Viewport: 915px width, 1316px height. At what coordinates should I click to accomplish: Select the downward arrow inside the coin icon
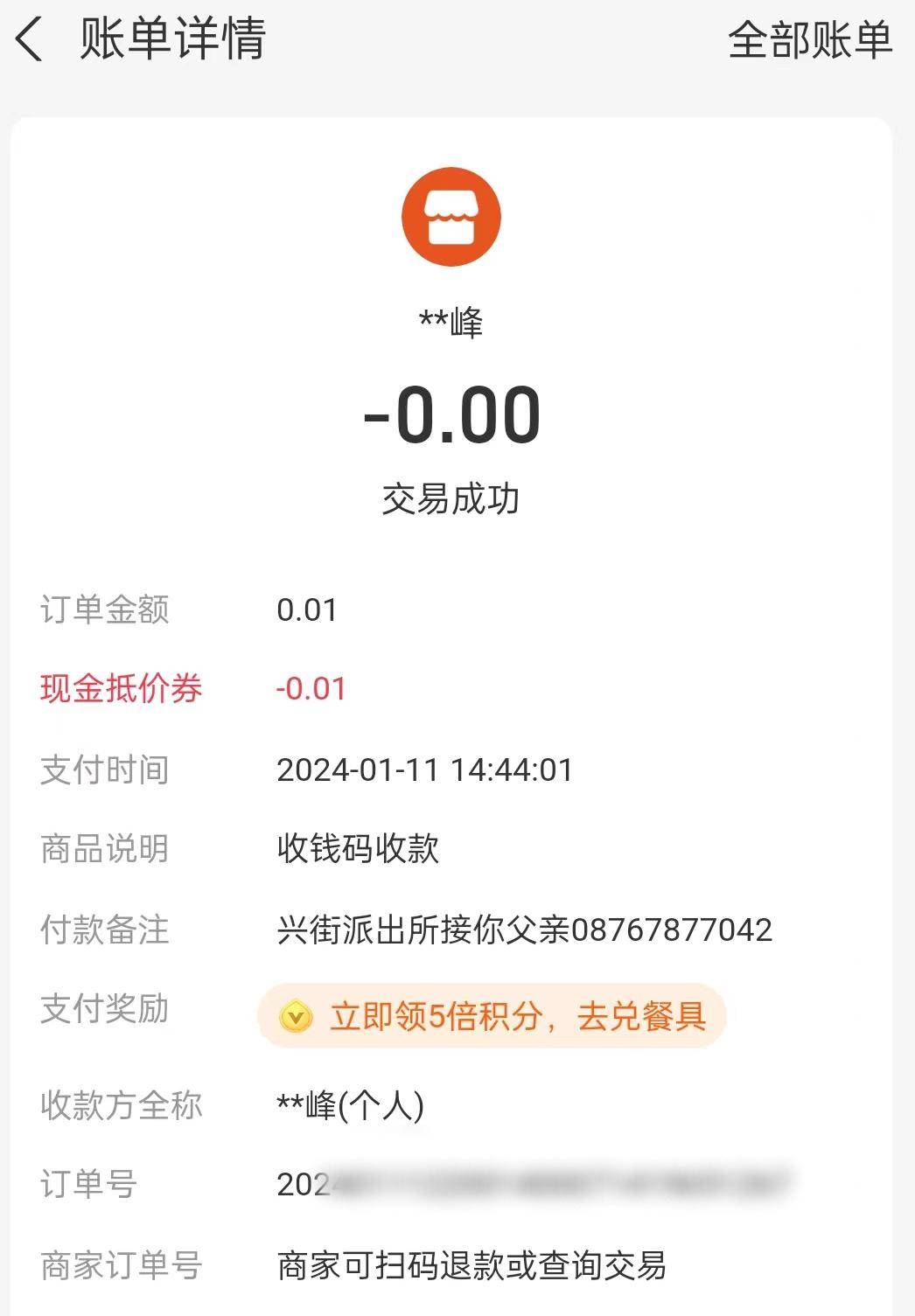[x=298, y=1016]
